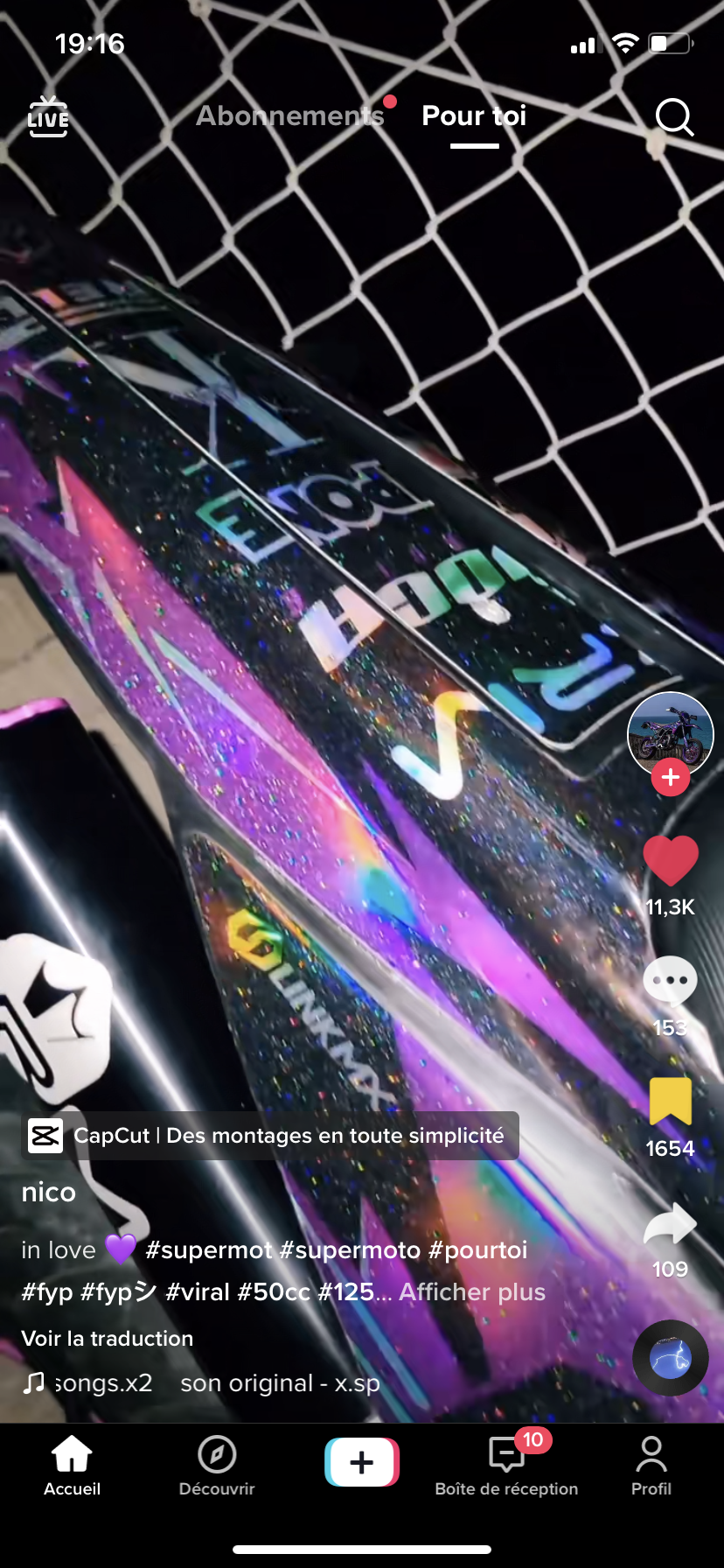Switch to the Pour toi tab
This screenshot has width=724, height=1568.
pyautogui.click(x=474, y=115)
